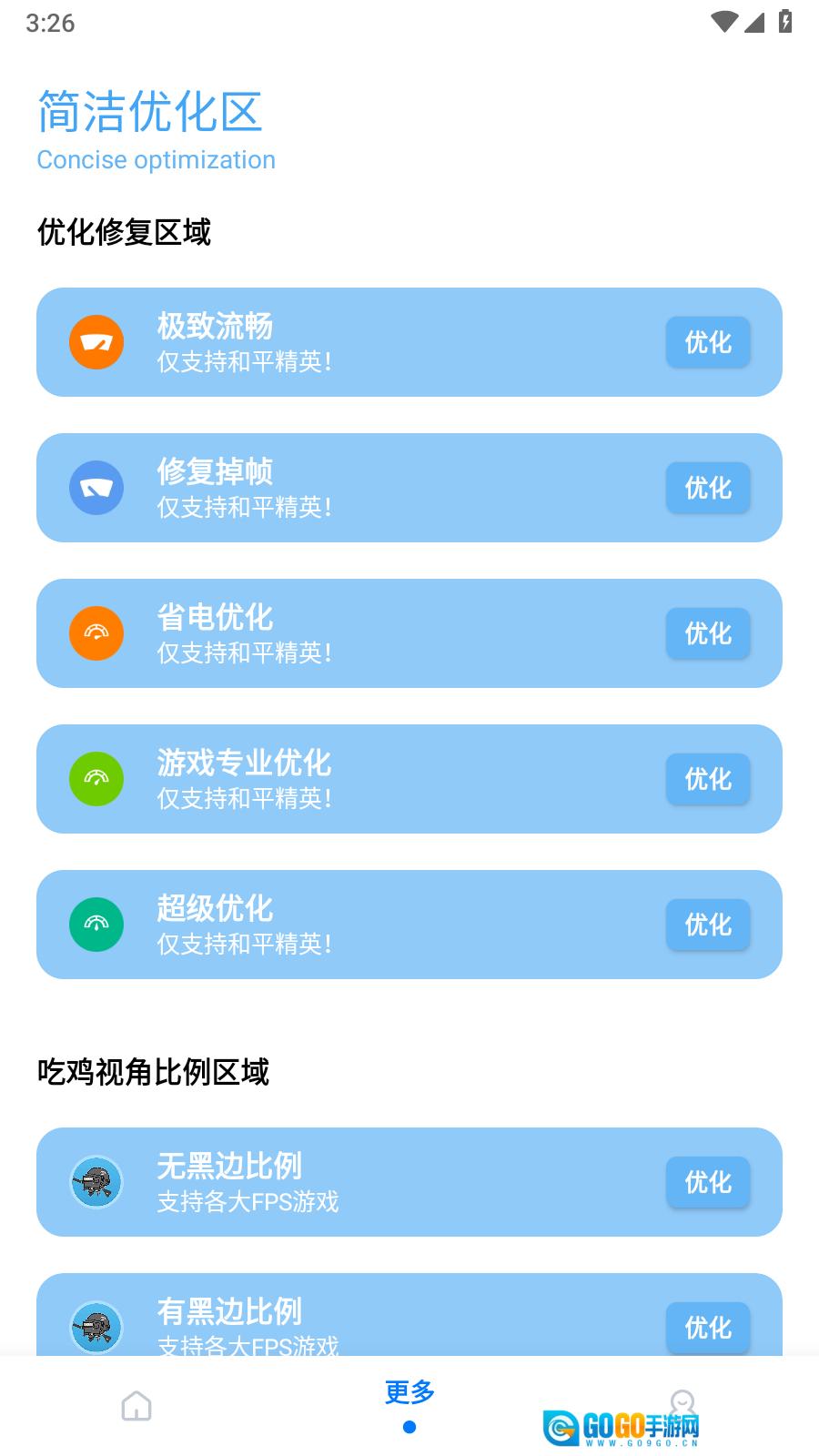819x1456 pixels.
Task: Click the teal speedometer icon for 超级优化
Action: coord(95,925)
